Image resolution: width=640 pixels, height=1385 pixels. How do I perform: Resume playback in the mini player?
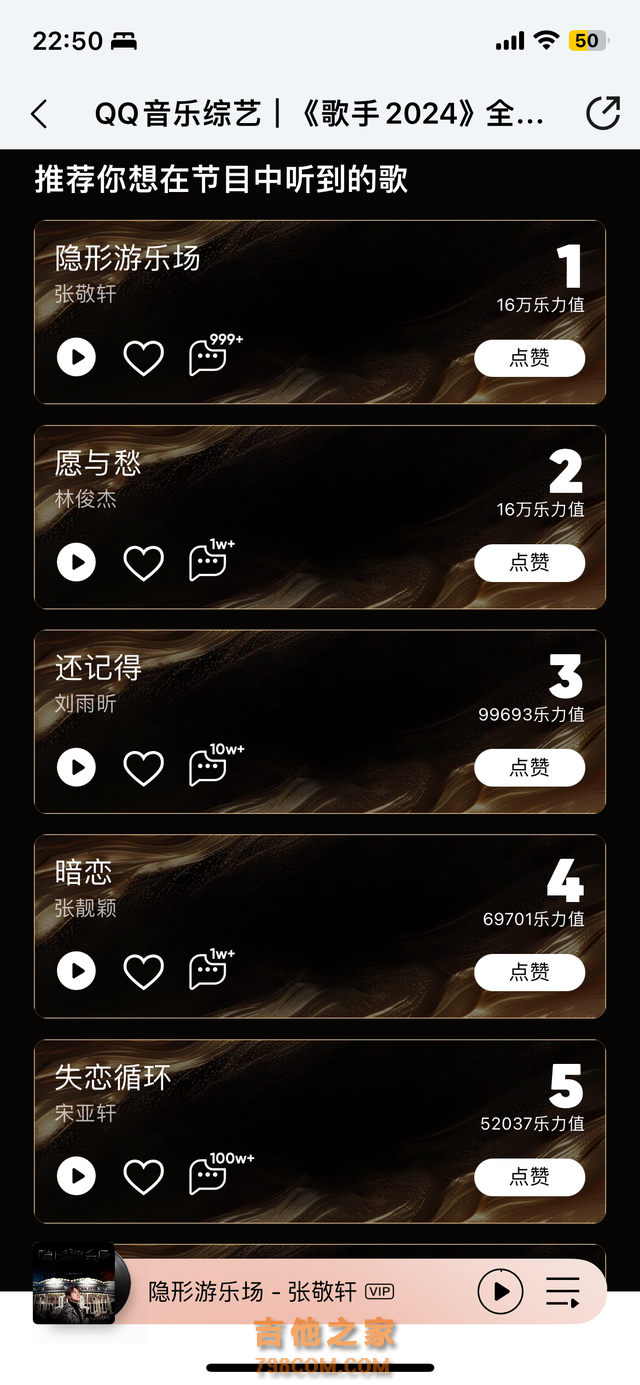pyautogui.click(x=500, y=1292)
